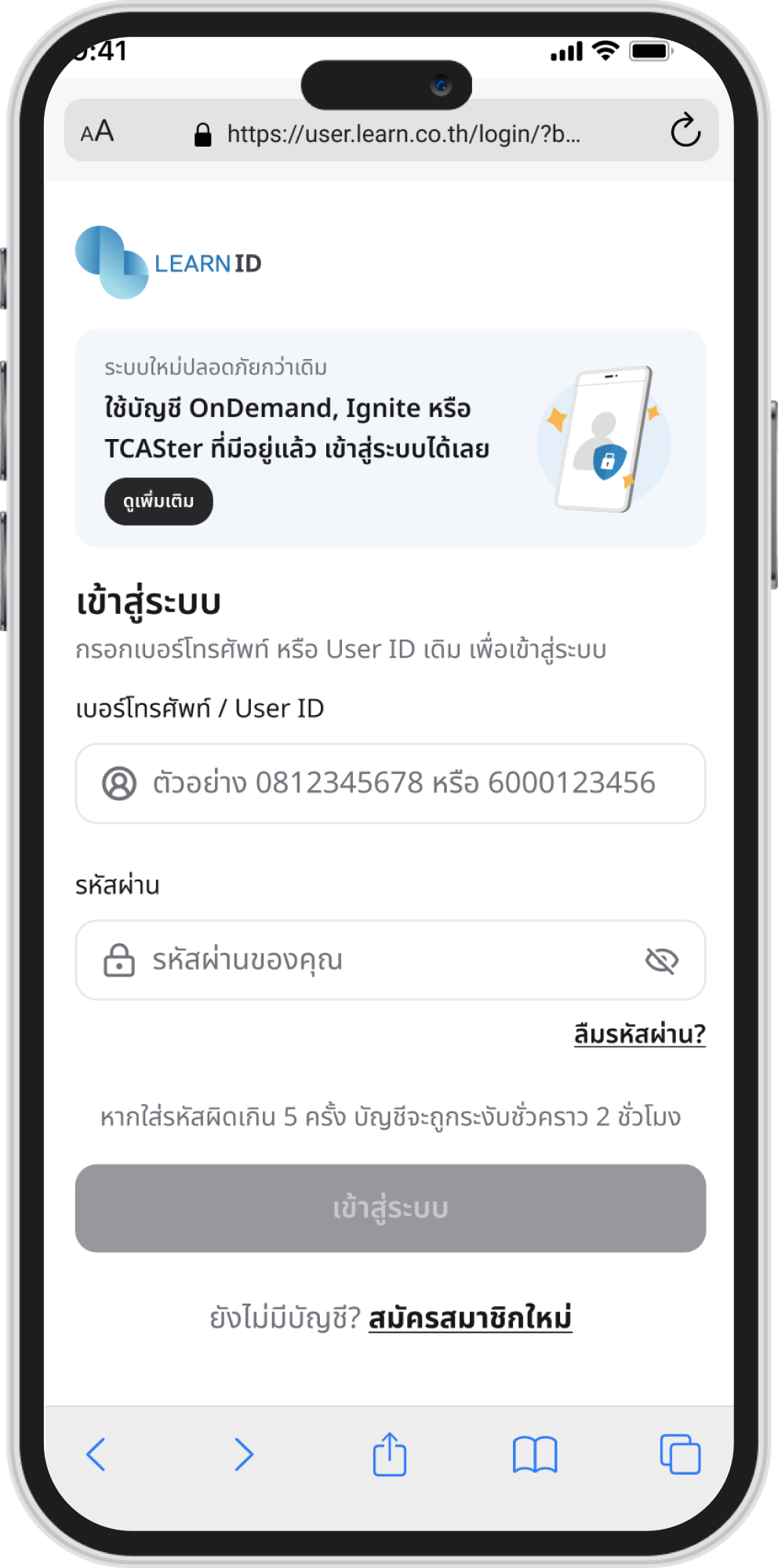The width and height of the screenshot is (778, 1568).
Task: Show the open tabs overview
Action: click(680, 1454)
